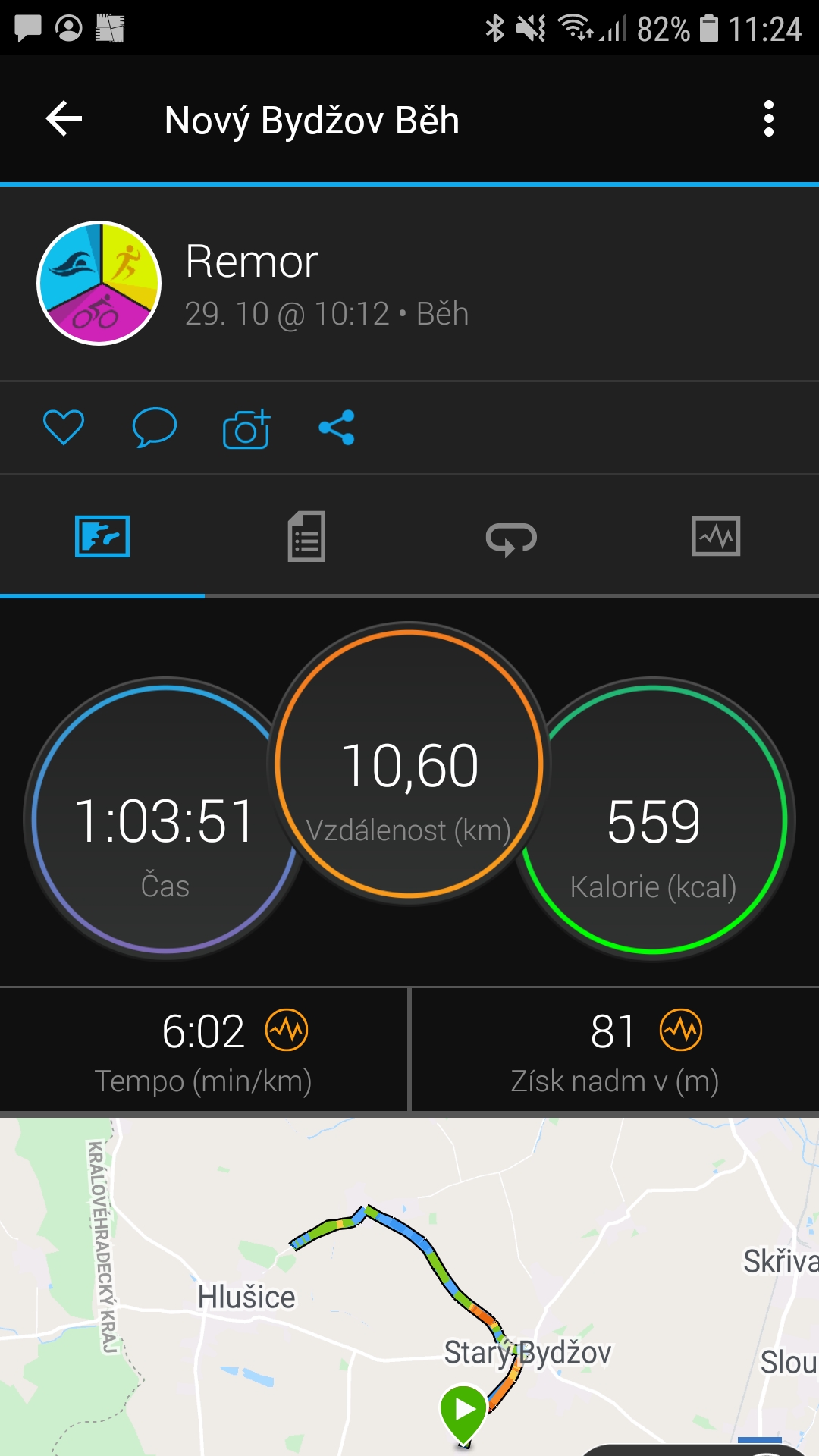Open elevation chart icon next to 81
This screenshot has width=819, height=1456.
(x=681, y=1030)
